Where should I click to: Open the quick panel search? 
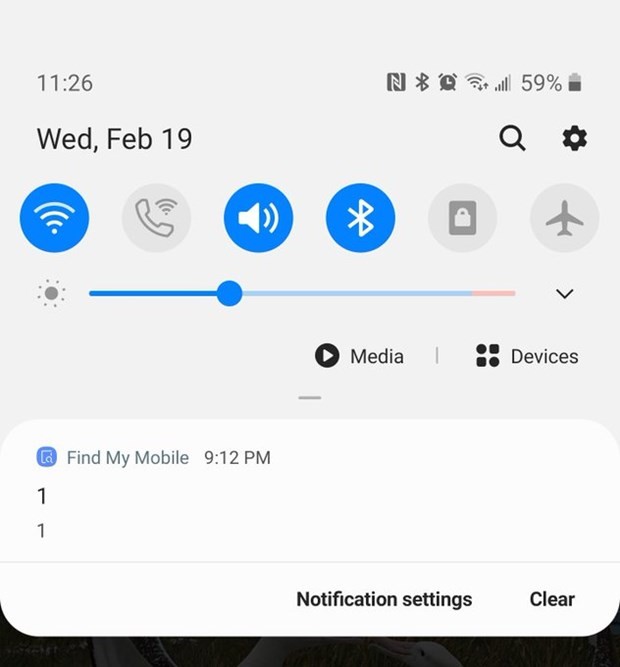pyautogui.click(x=512, y=138)
